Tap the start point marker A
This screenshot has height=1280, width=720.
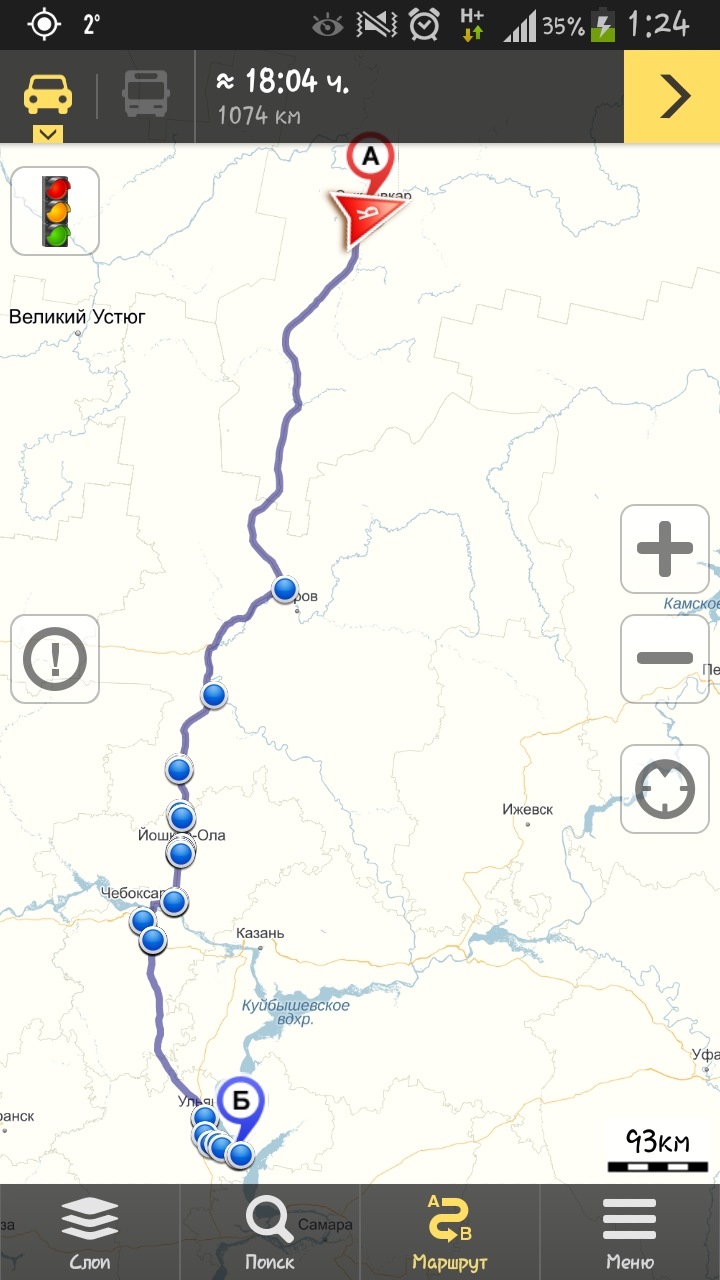coord(370,160)
